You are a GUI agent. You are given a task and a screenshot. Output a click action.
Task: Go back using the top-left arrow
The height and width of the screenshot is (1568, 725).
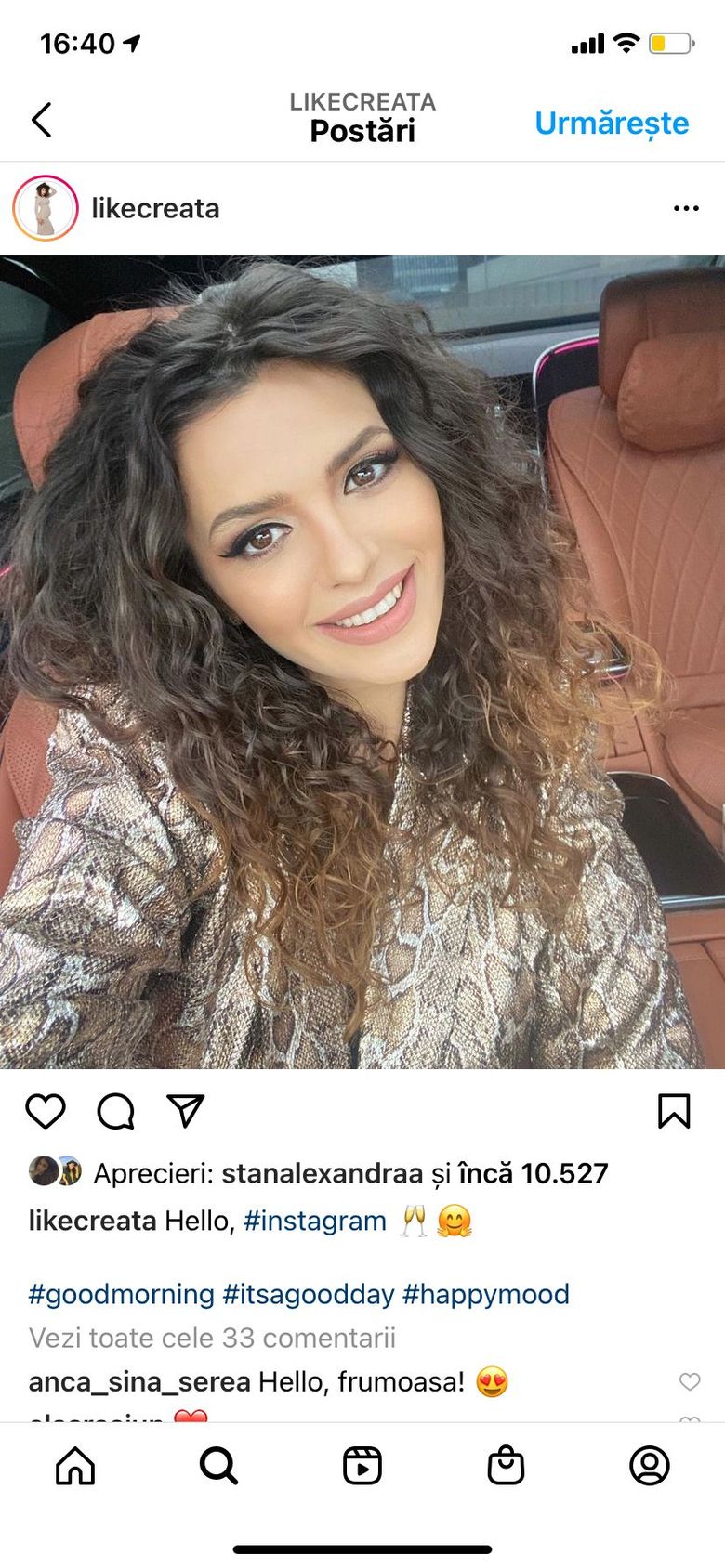pos(42,120)
